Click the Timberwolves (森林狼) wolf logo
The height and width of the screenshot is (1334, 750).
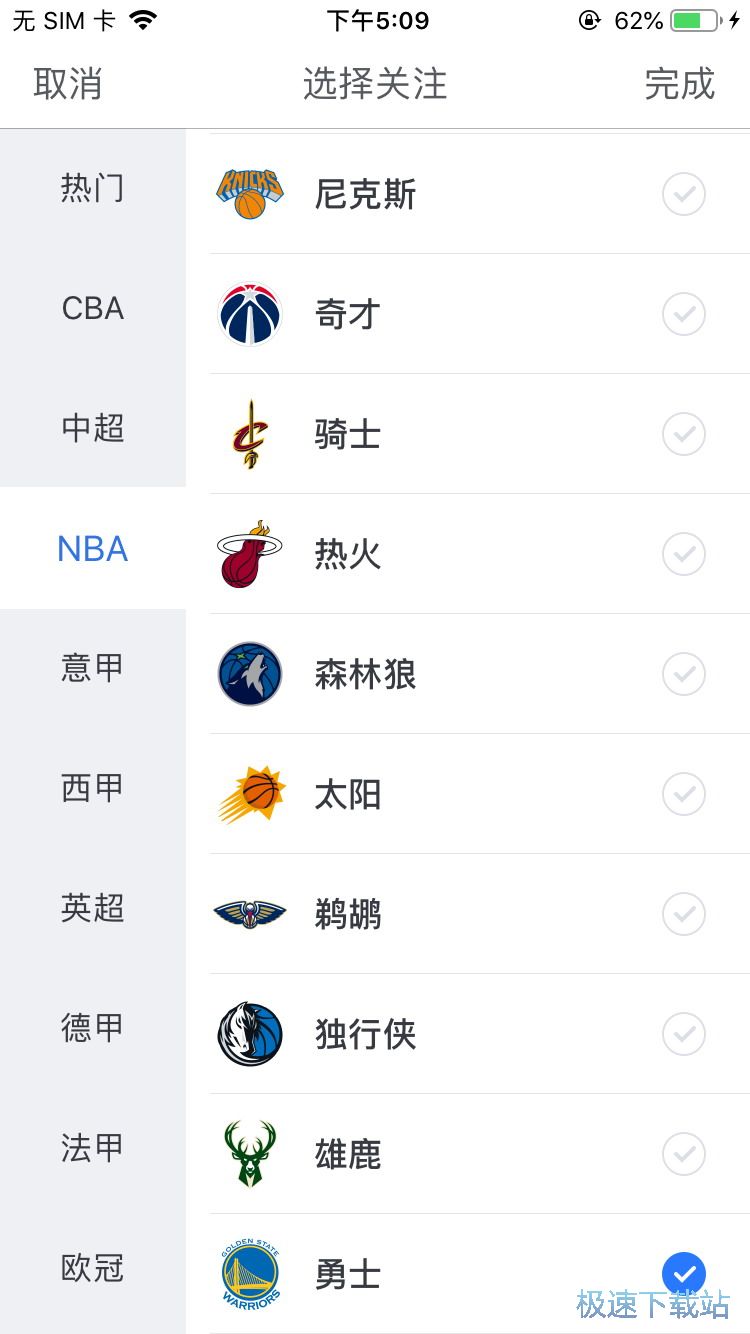[x=248, y=673]
